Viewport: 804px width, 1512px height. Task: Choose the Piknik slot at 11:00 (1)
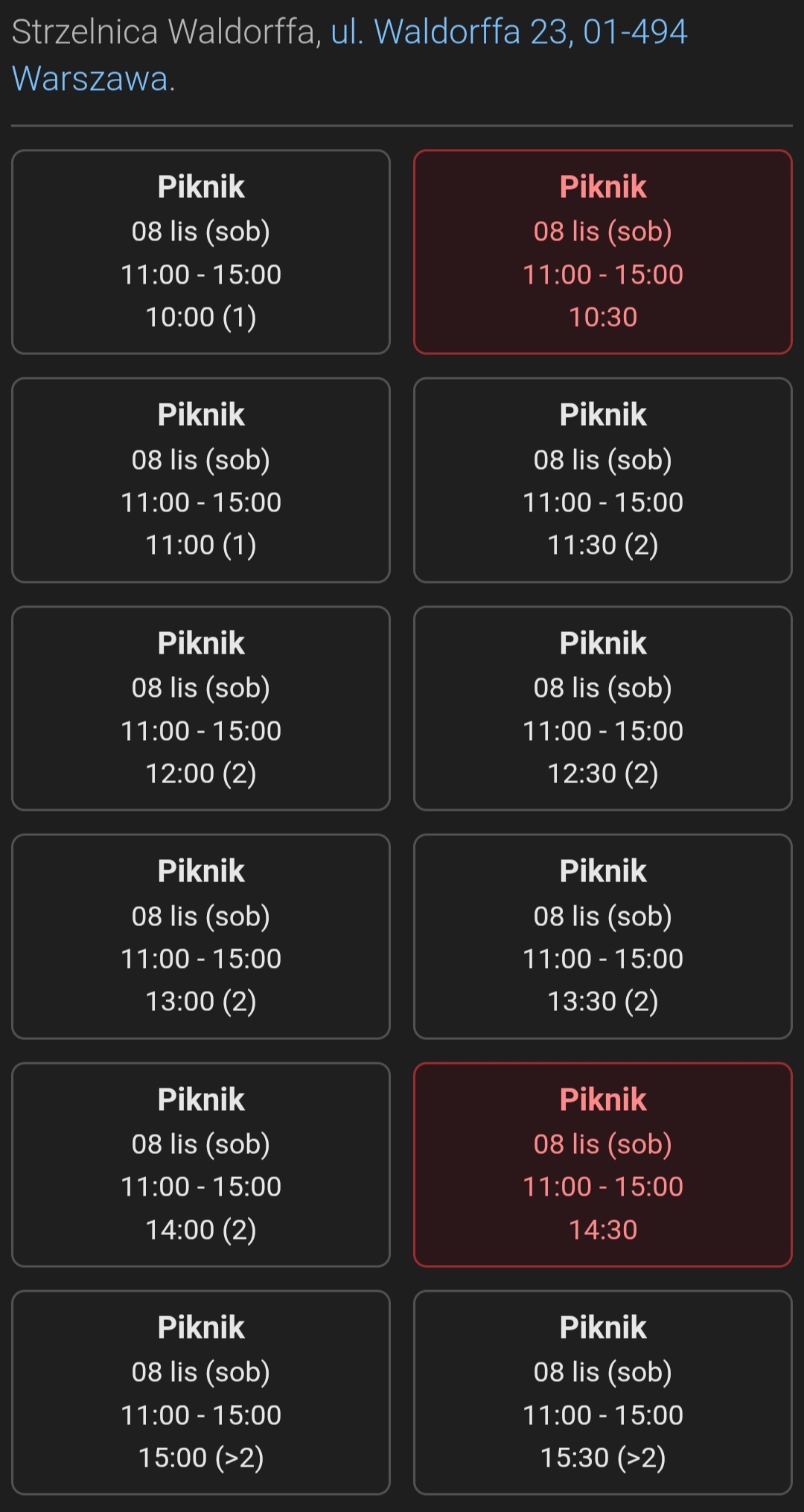coord(201,479)
